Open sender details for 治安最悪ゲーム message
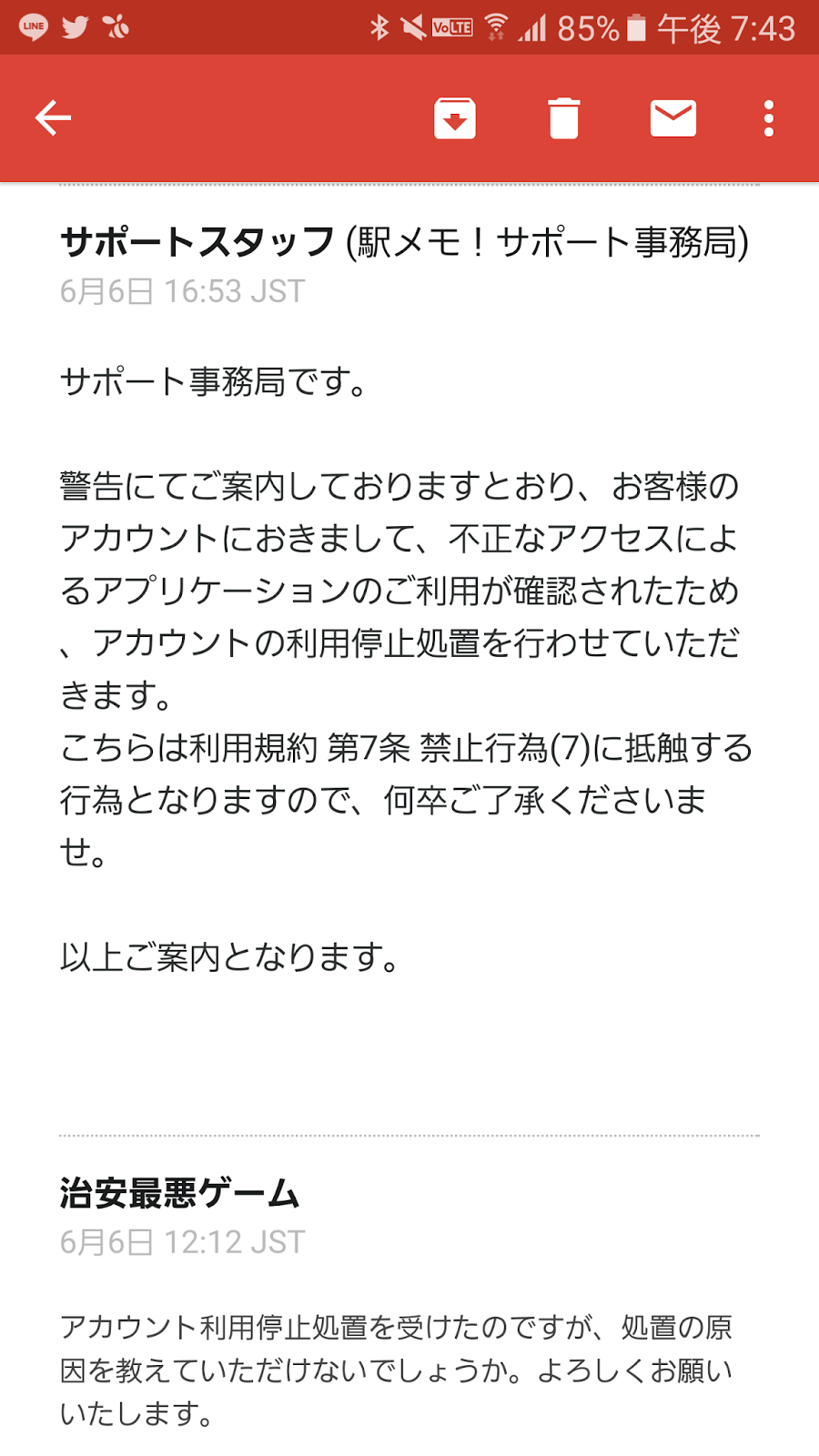This screenshot has width=819, height=1456. click(179, 1193)
